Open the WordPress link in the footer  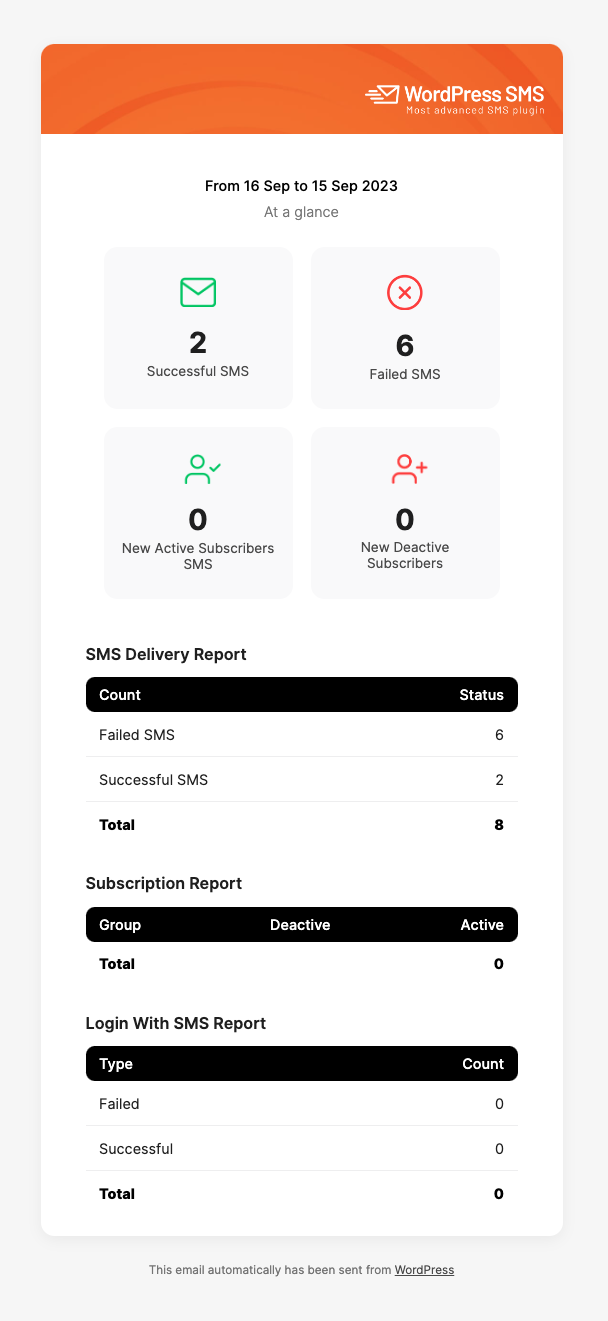[x=424, y=1270]
